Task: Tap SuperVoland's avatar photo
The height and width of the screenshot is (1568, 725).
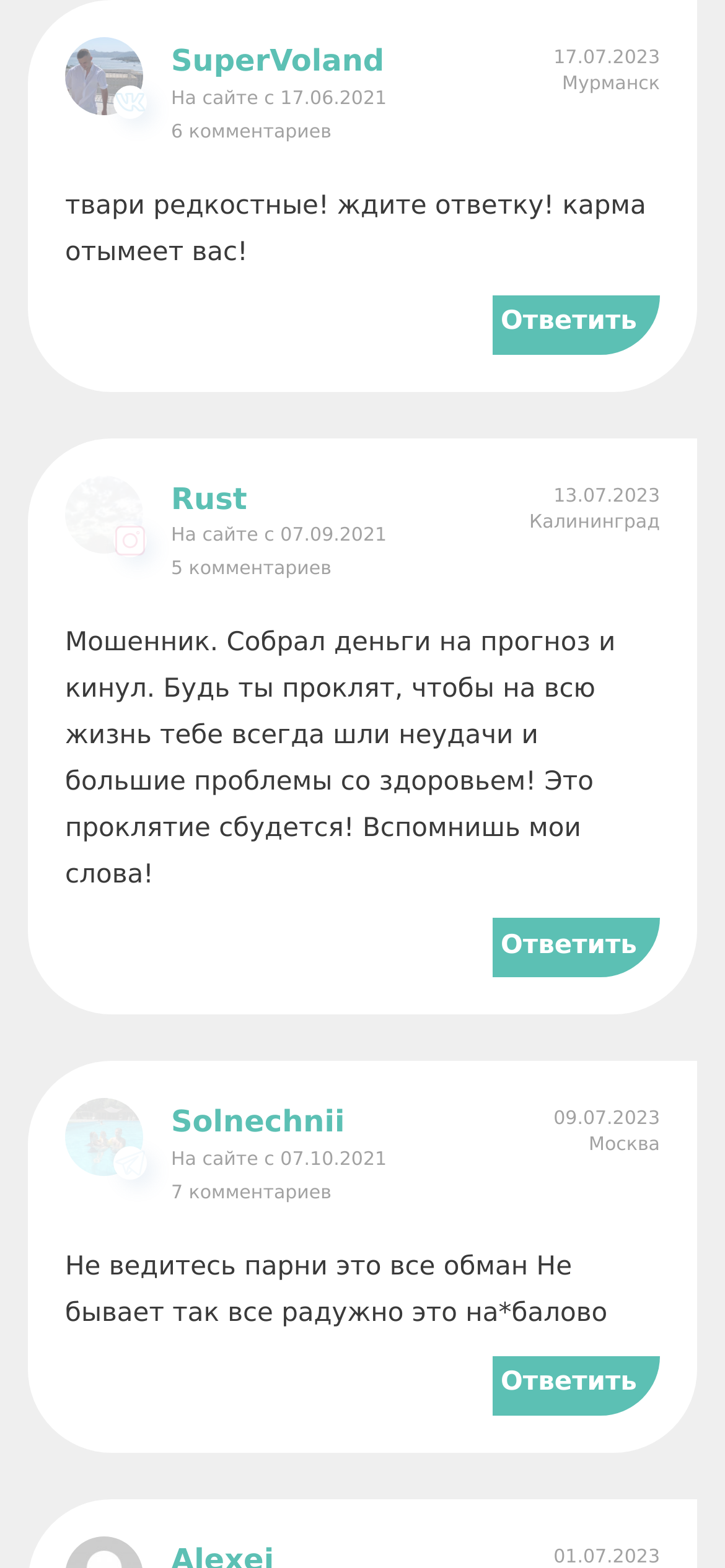Action: pyautogui.click(x=104, y=76)
